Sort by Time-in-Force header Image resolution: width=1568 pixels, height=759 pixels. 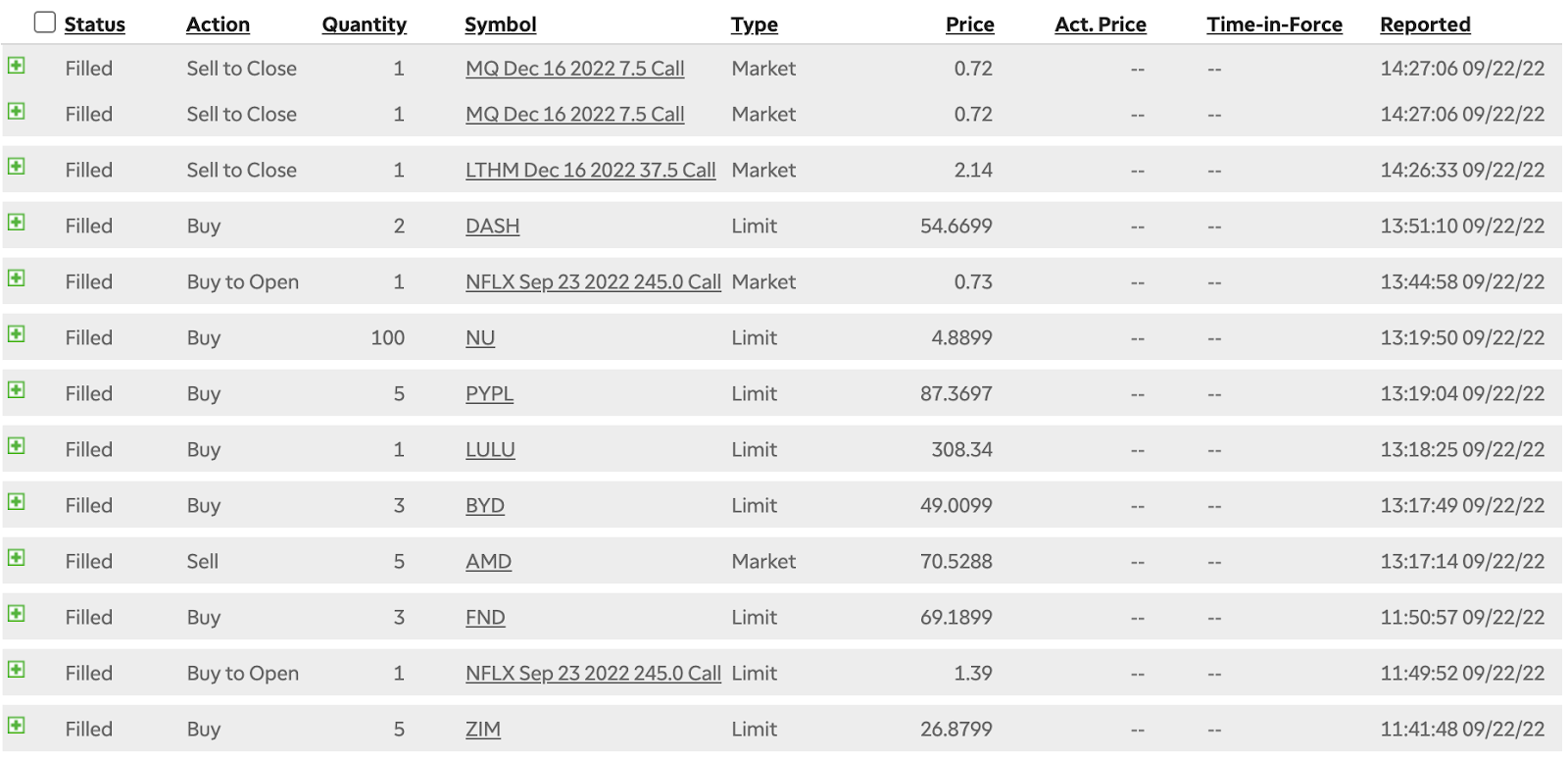pos(1274,25)
